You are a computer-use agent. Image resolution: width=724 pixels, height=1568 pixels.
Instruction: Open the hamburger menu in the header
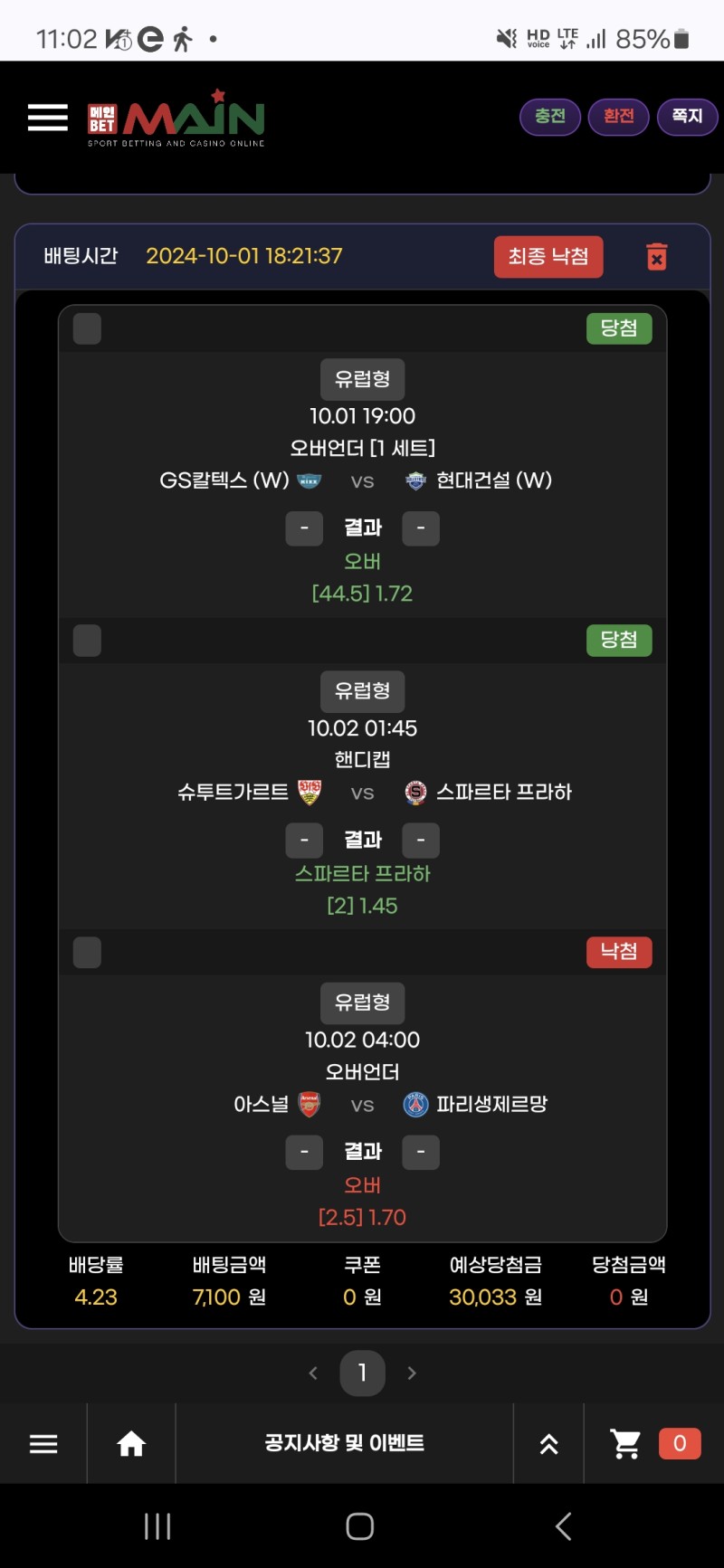[x=47, y=117]
